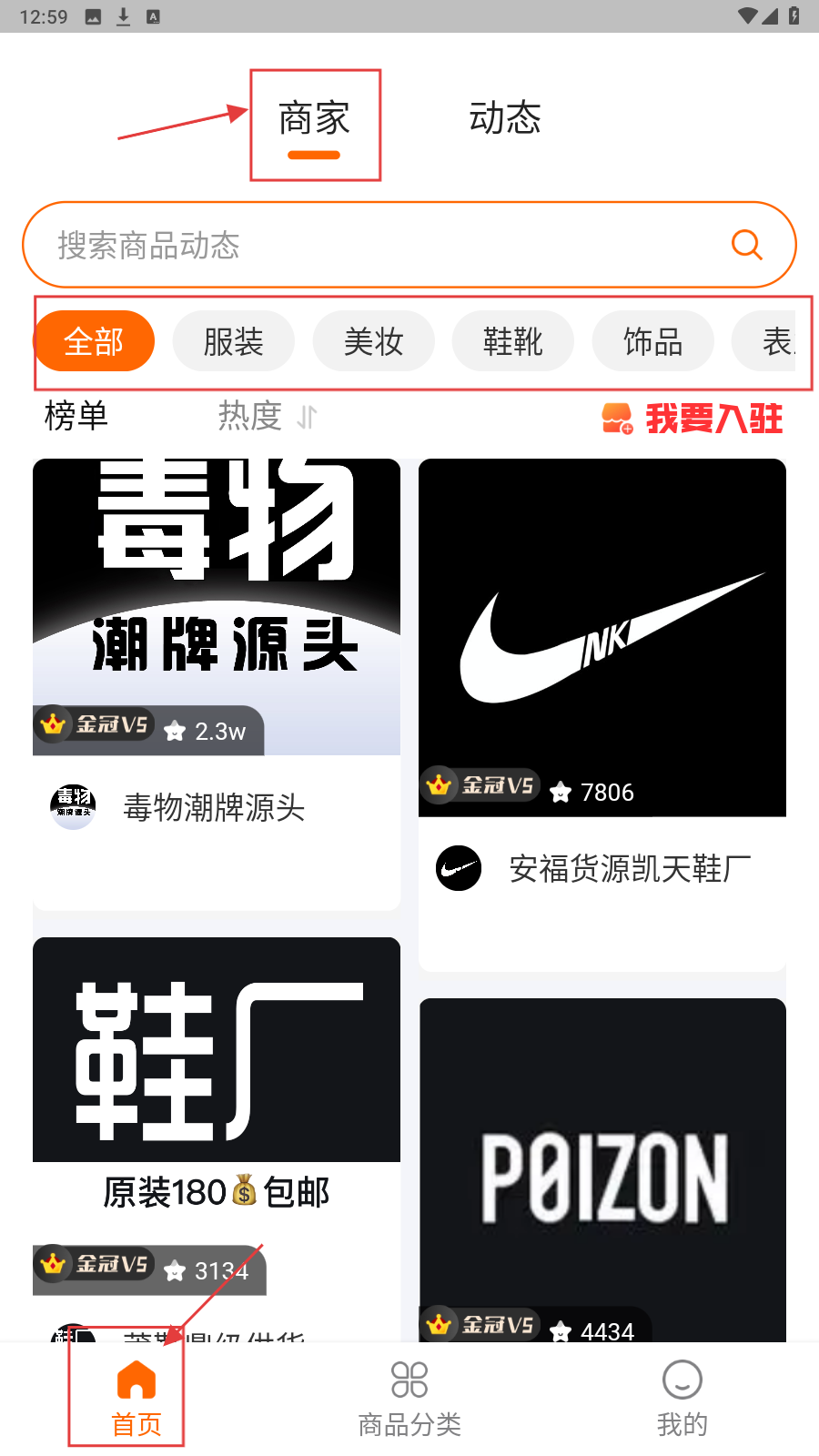
Task: Filter merchants by 服装
Action: click(x=233, y=341)
